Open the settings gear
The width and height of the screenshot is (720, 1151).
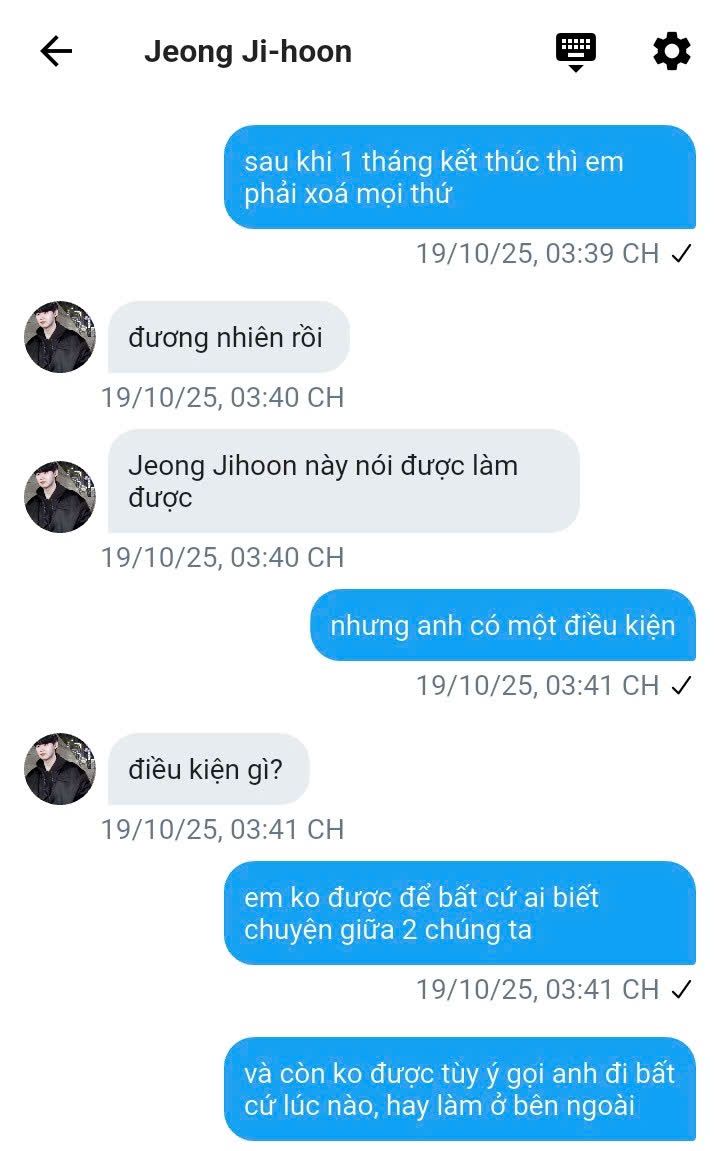[671, 51]
